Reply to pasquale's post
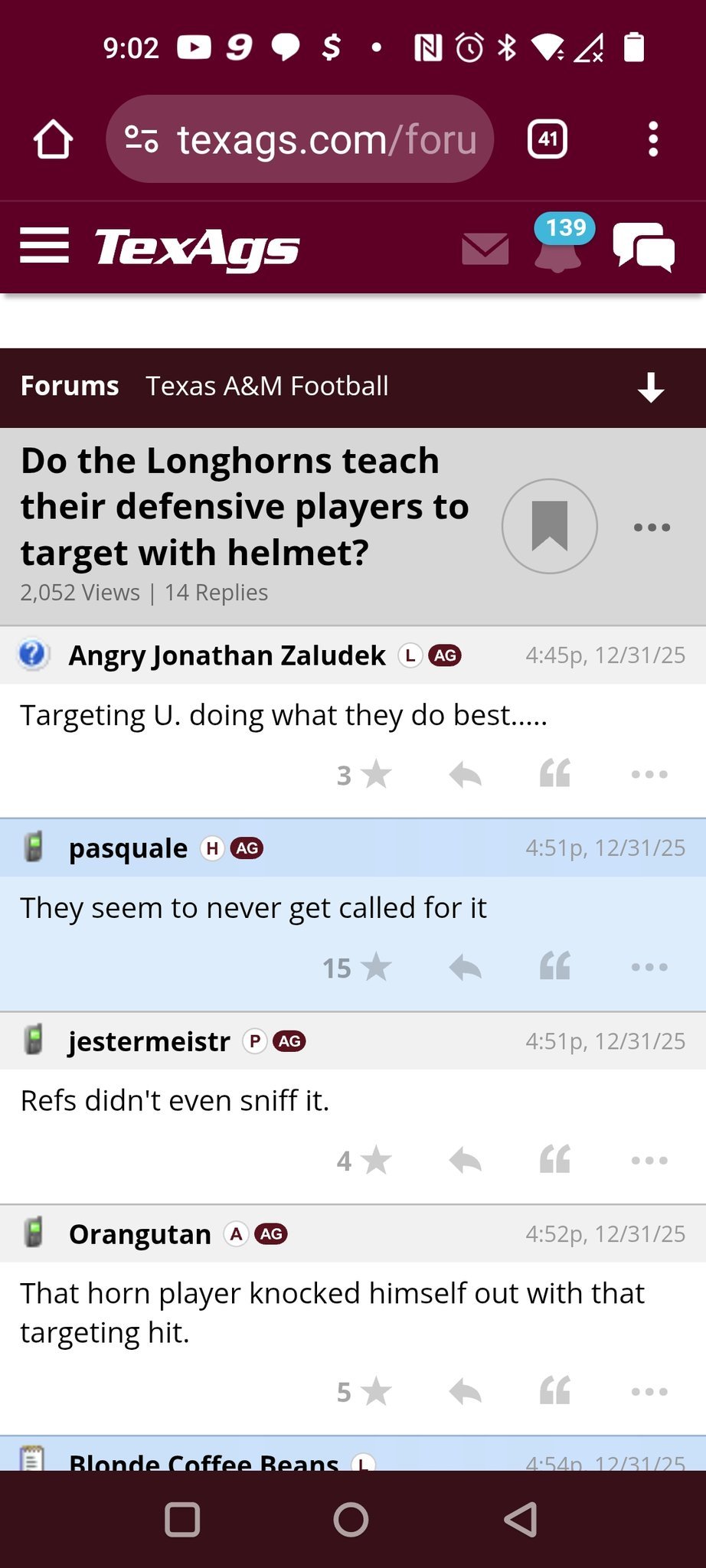Image resolution: width=706 pixels, height=1568 pixels. 465,968
